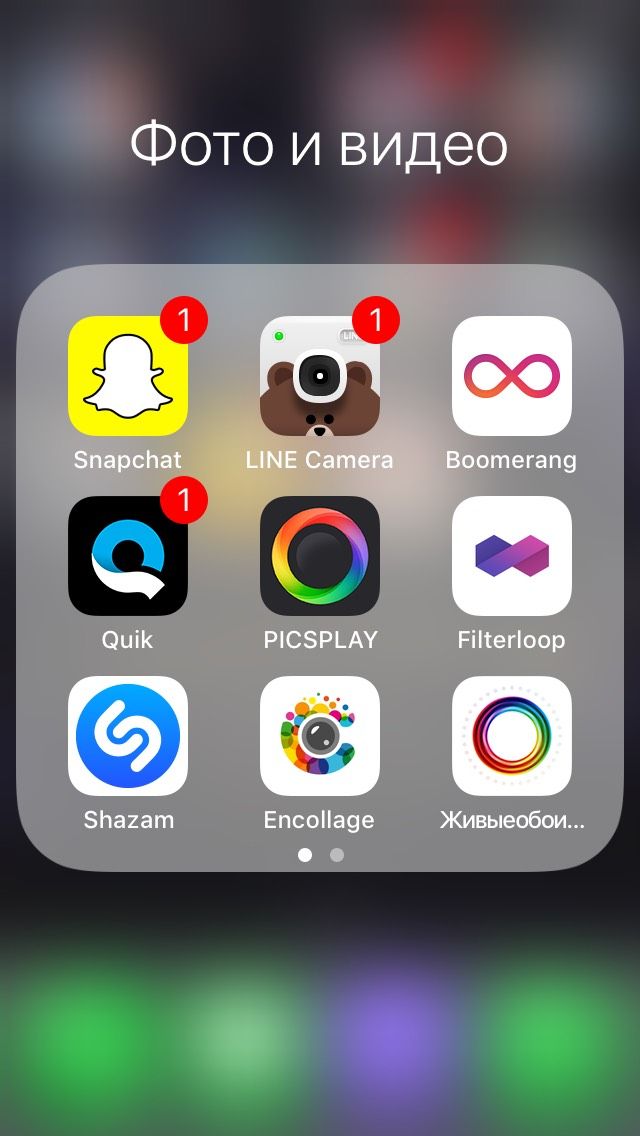Launch Shazam
This screenshot has width=640, height=1136.
coord(128,736)
